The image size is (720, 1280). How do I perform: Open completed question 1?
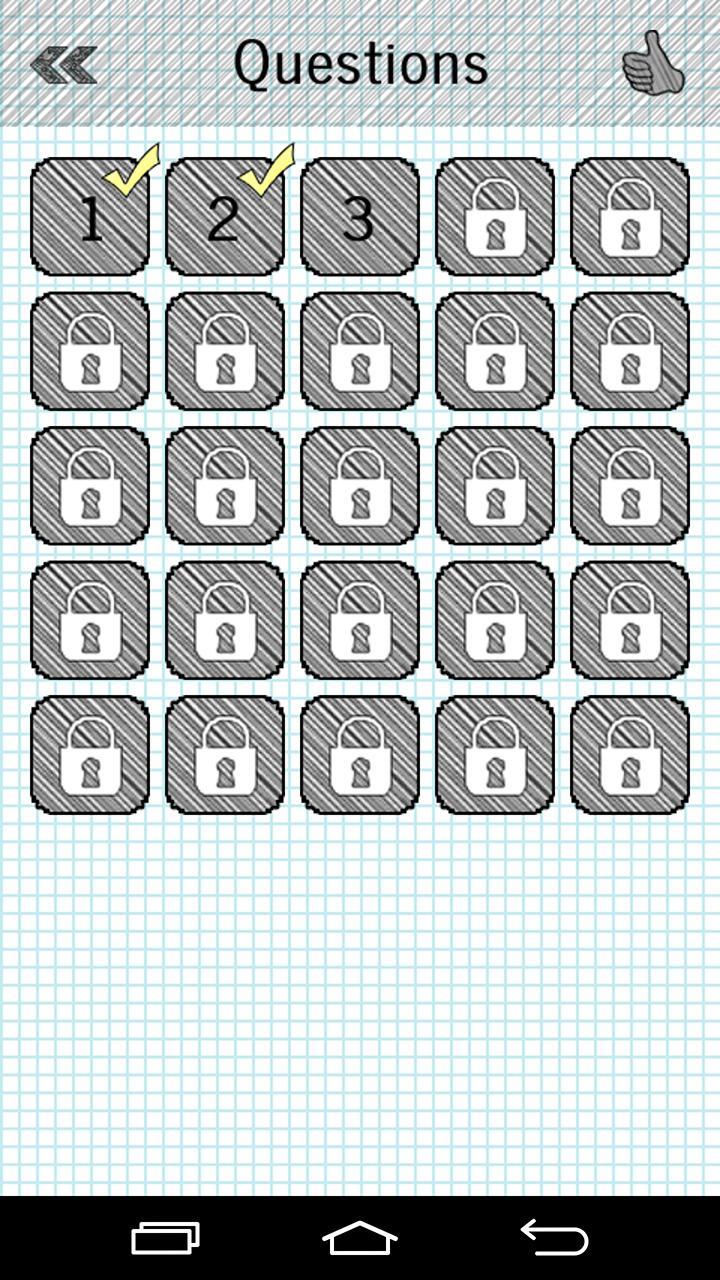point(90,216)
